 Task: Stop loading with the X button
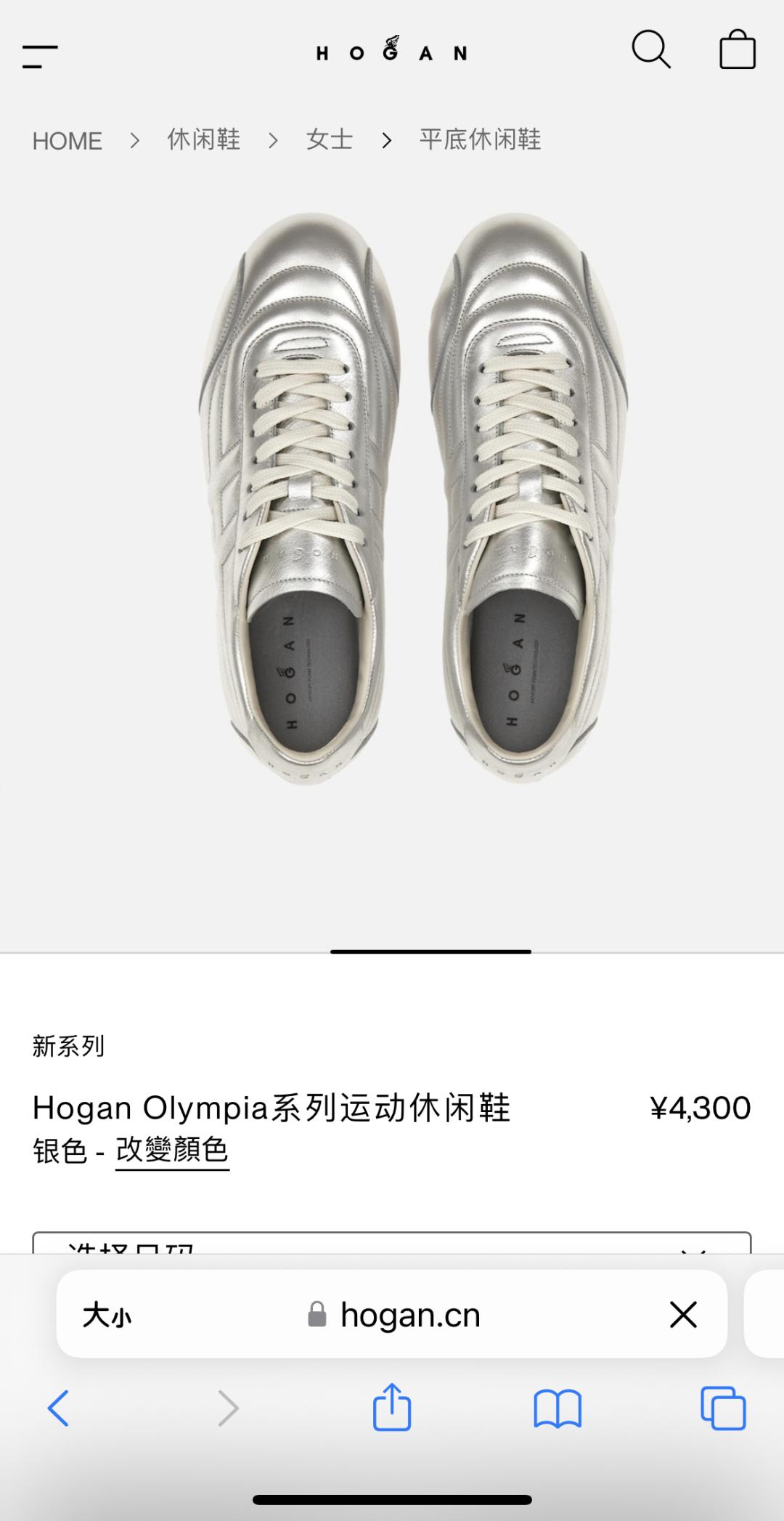point(682,1315)
